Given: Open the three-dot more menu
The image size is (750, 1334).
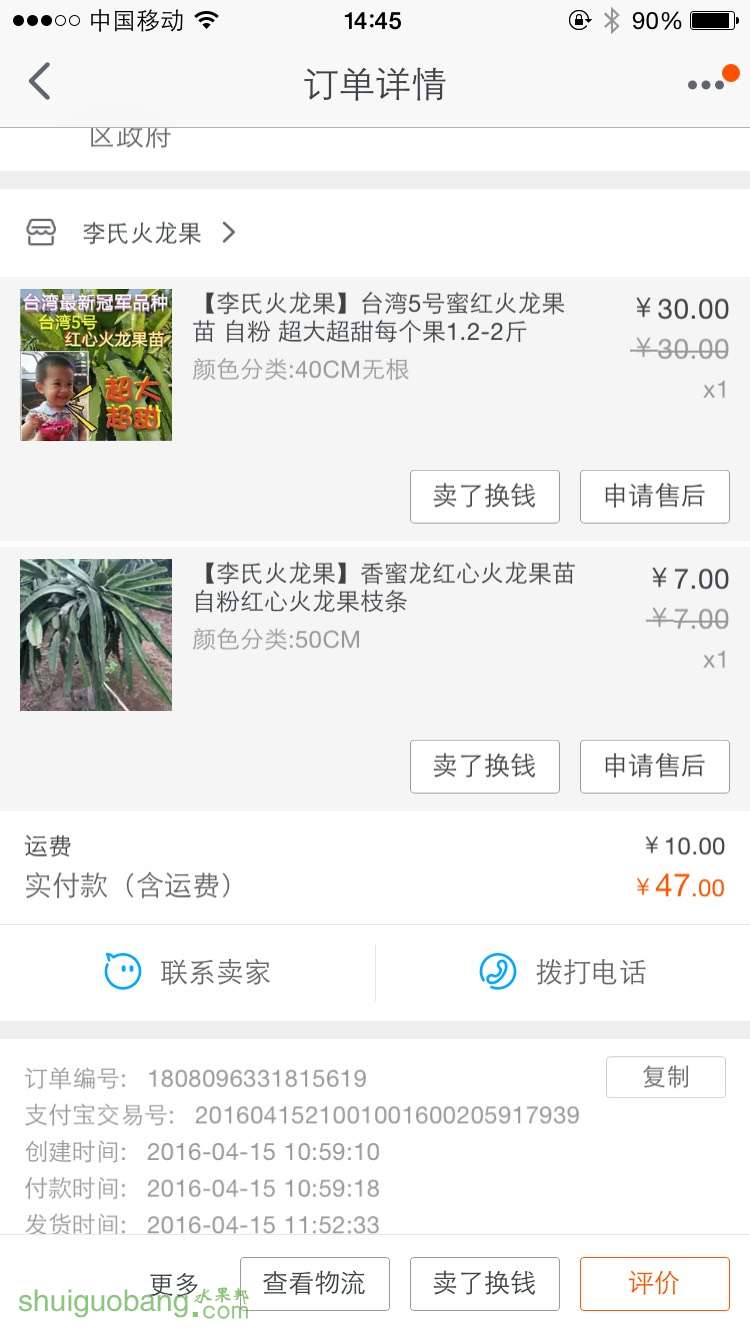Looking at the screenshot, I should pyautogui.click(x=708, y=84).
